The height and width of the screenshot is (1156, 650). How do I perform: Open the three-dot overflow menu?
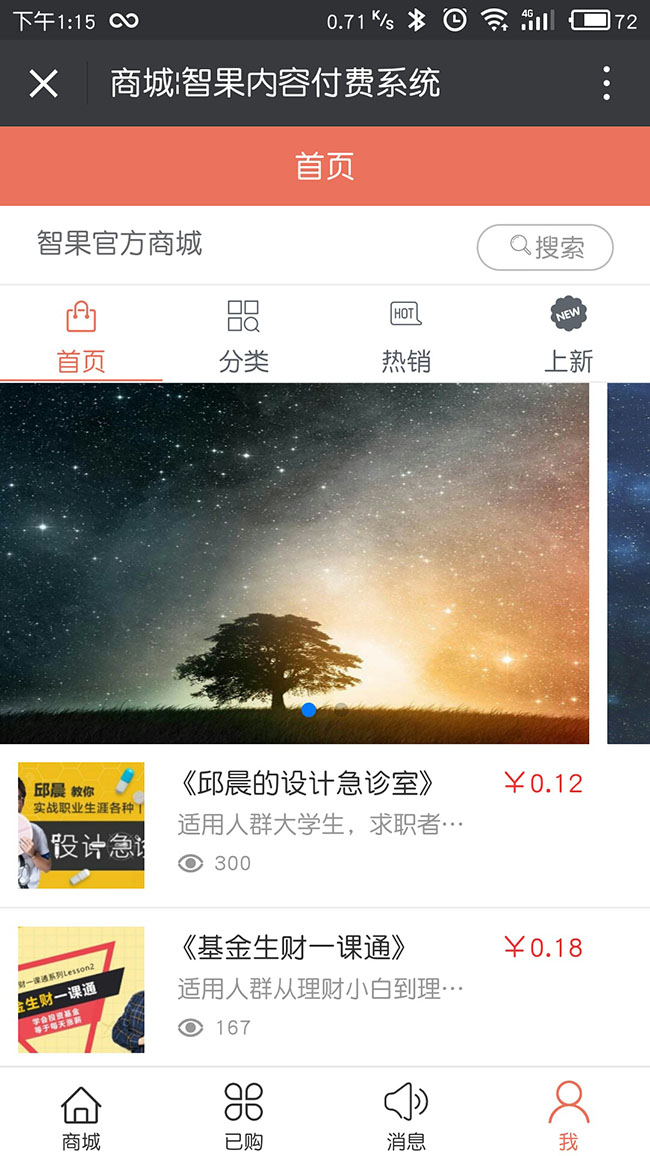point(606,84)
